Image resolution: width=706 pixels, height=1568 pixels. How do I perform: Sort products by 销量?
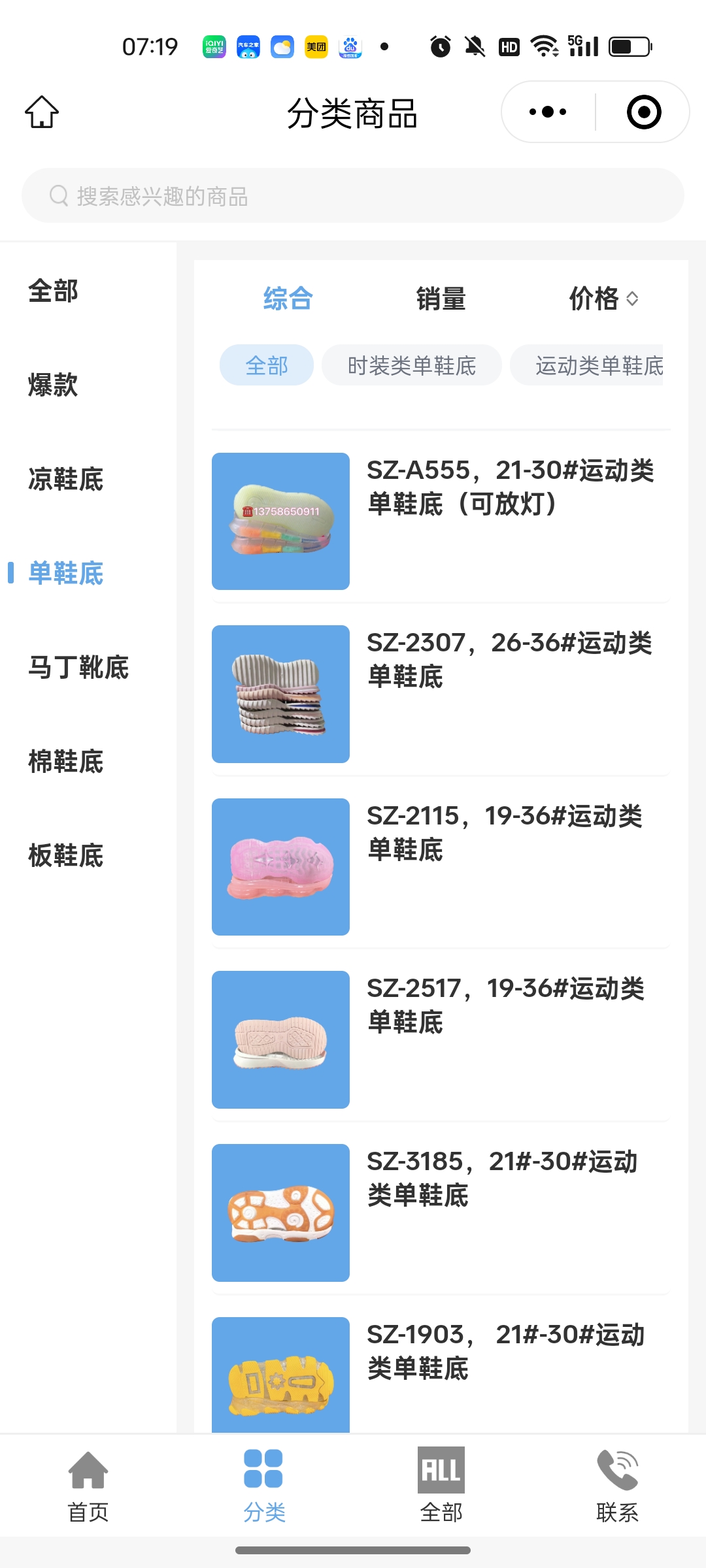pos(441,299)
